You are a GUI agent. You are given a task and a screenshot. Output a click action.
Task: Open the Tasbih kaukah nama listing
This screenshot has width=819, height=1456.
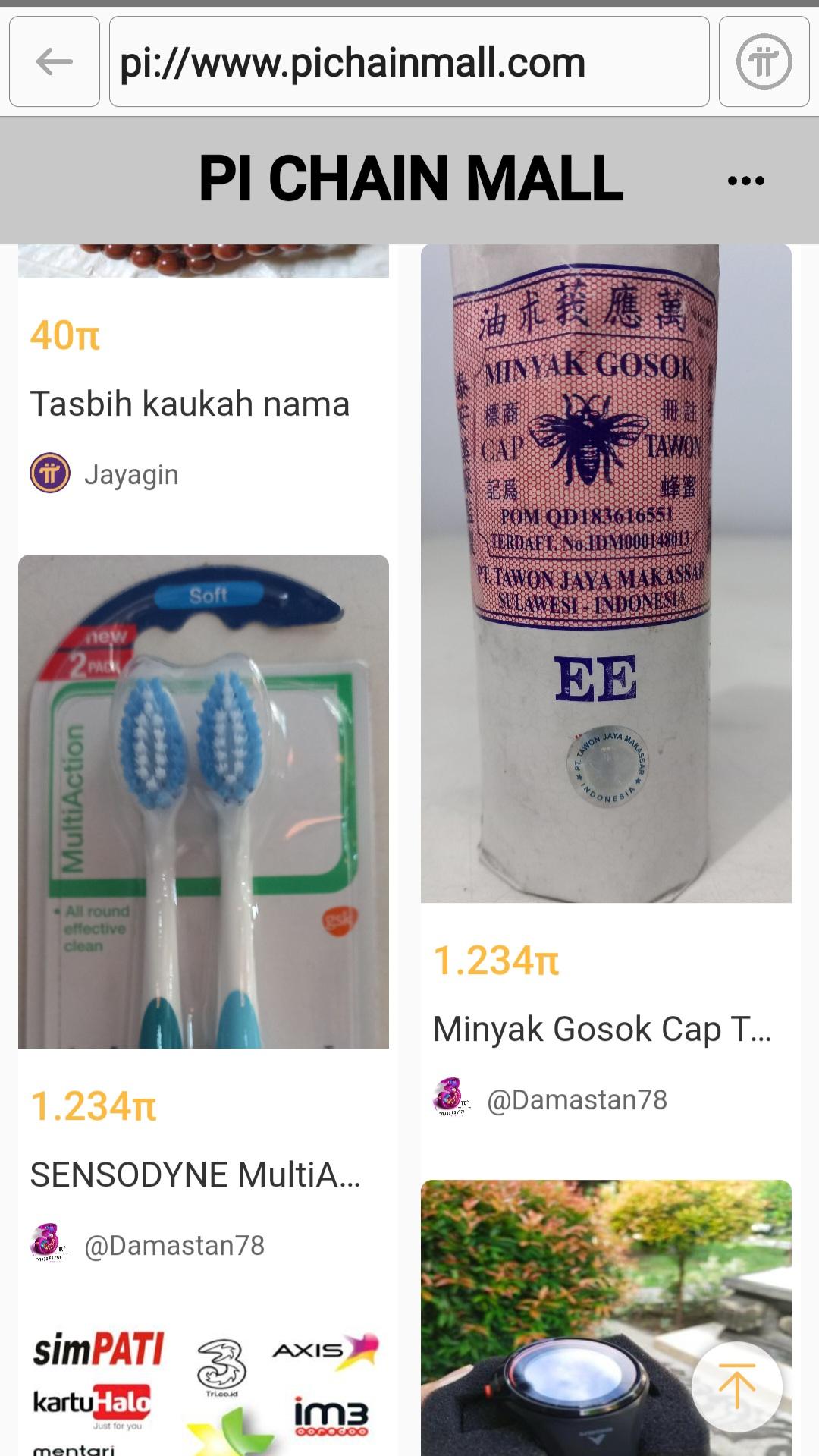point(190,404)
